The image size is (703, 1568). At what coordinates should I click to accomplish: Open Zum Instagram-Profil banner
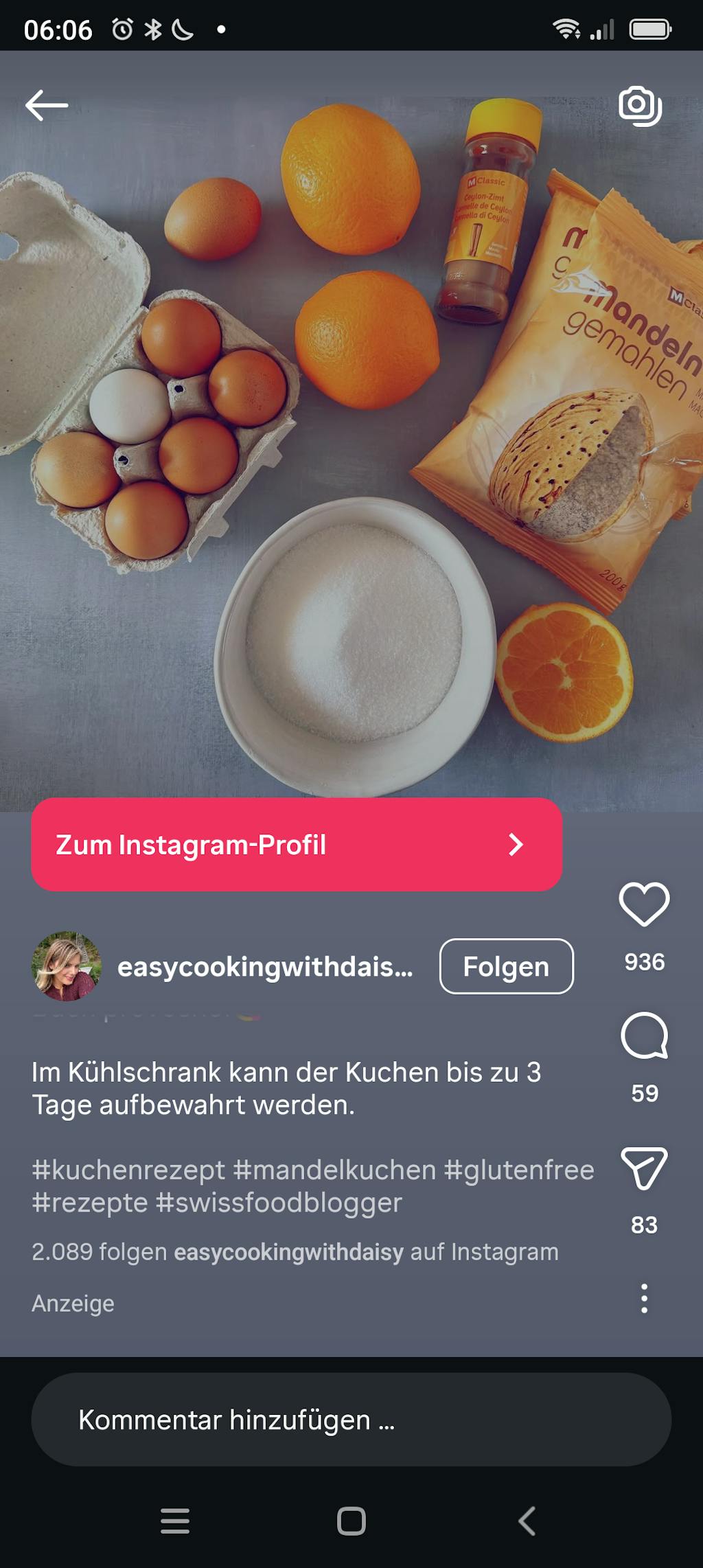pyautogui.click(x=297, y=845)
